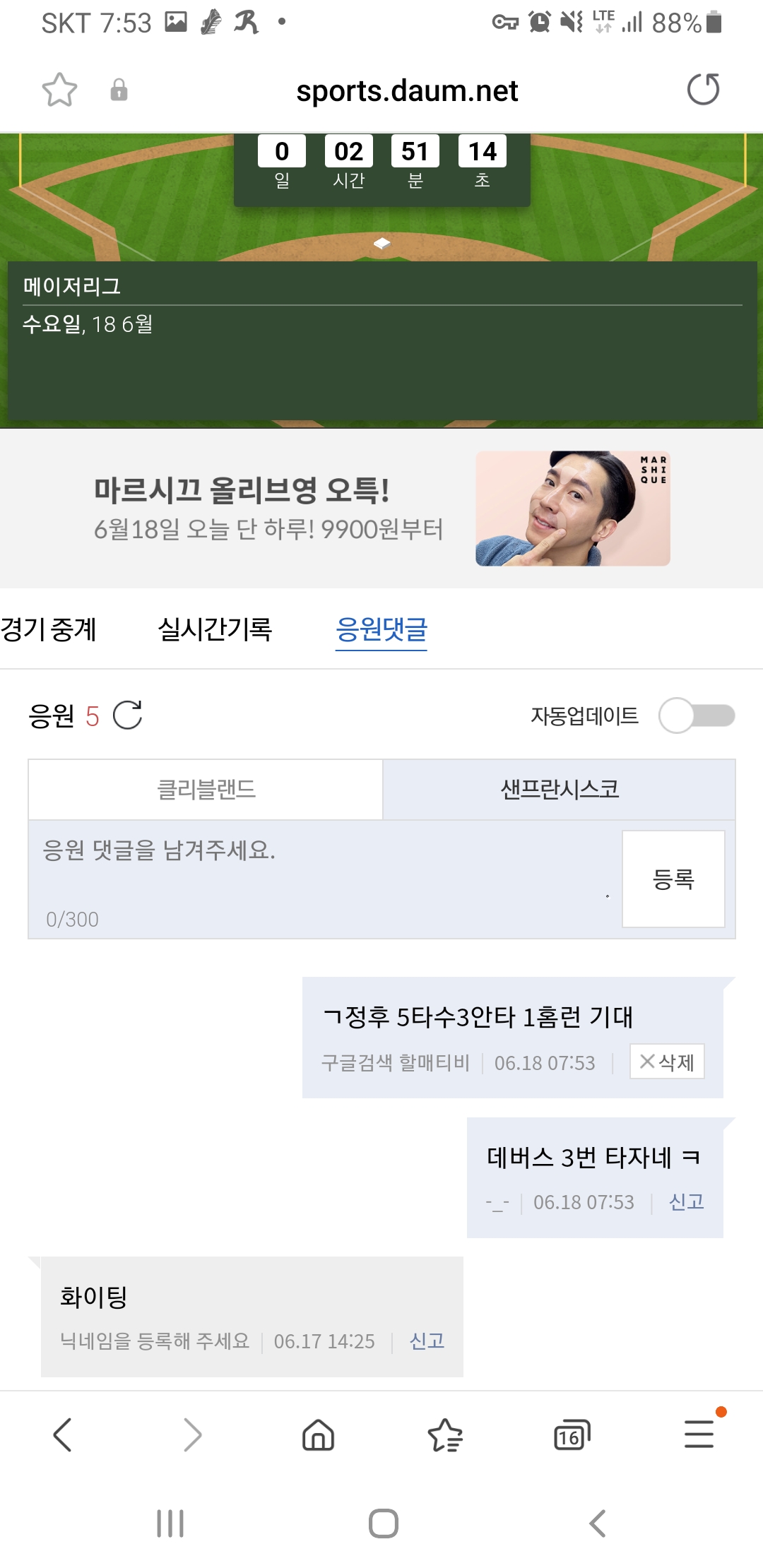Refresh the 응원 comment count

tap(128, 715)
